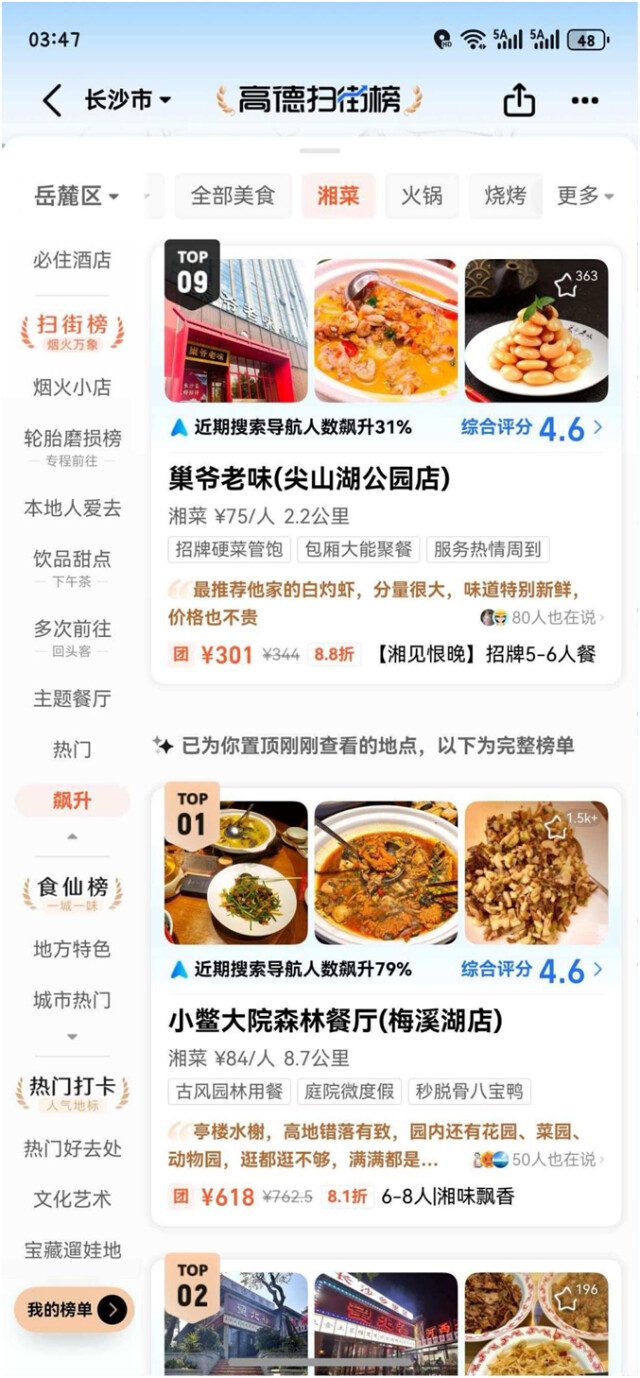Screen dimensions: 640x1378
Task: Switch to the 火锅 category chip
Action: pos(422,196)
